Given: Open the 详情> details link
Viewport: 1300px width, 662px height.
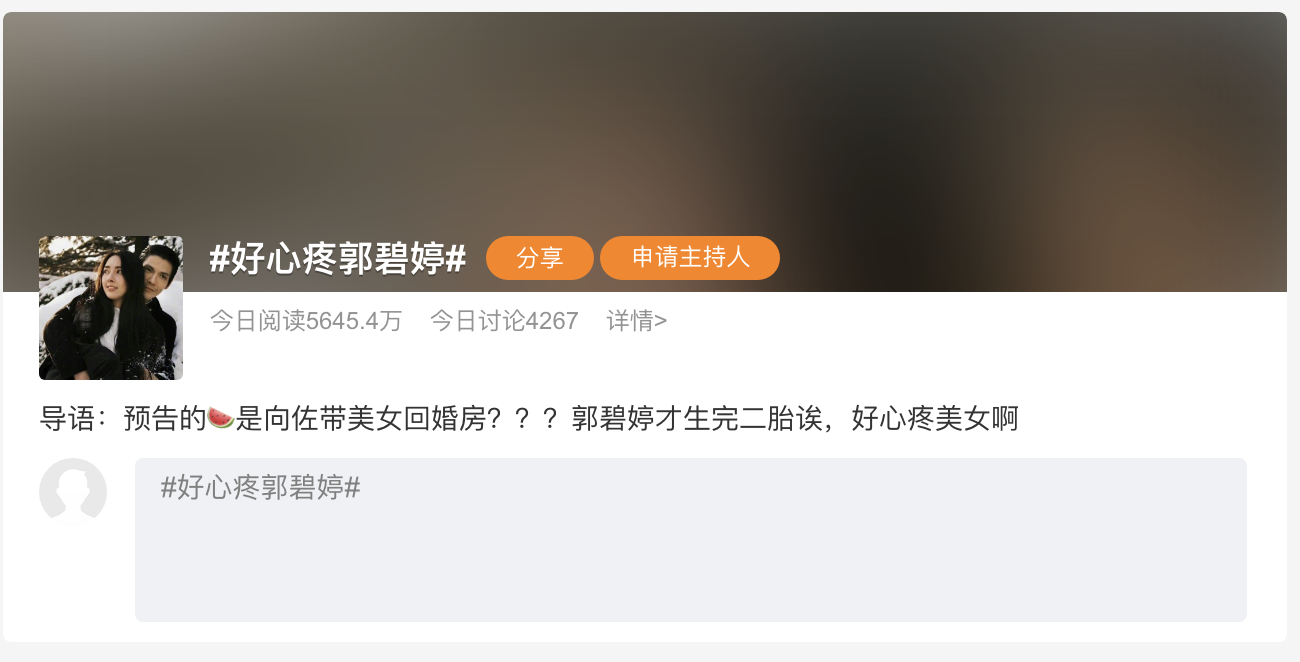Looking at the screenshot, I should [x=637, y=321].
